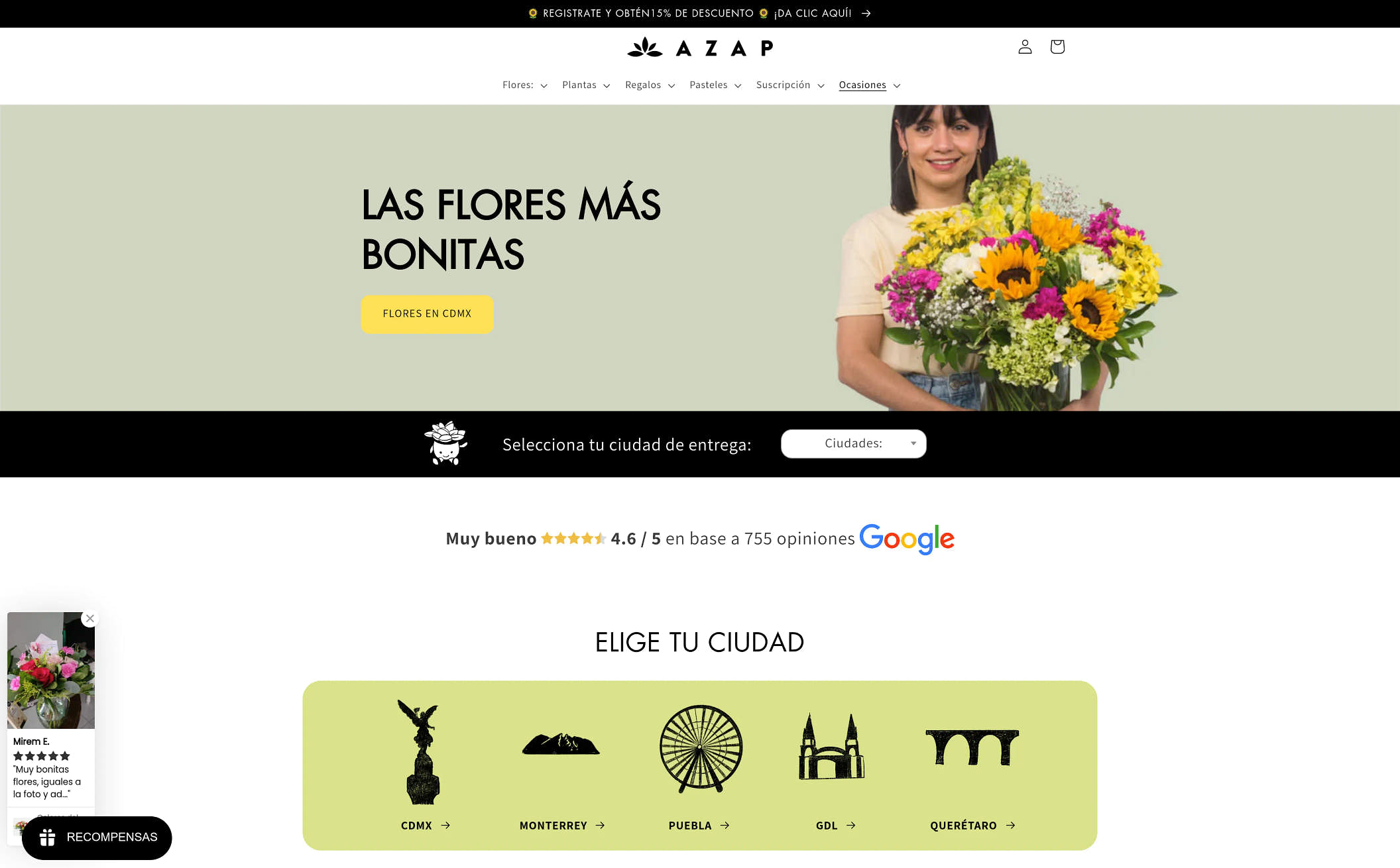Viewport: 1400px width, 868px height.
Task: Choose CDMX as your city
Action: (425, 826)
